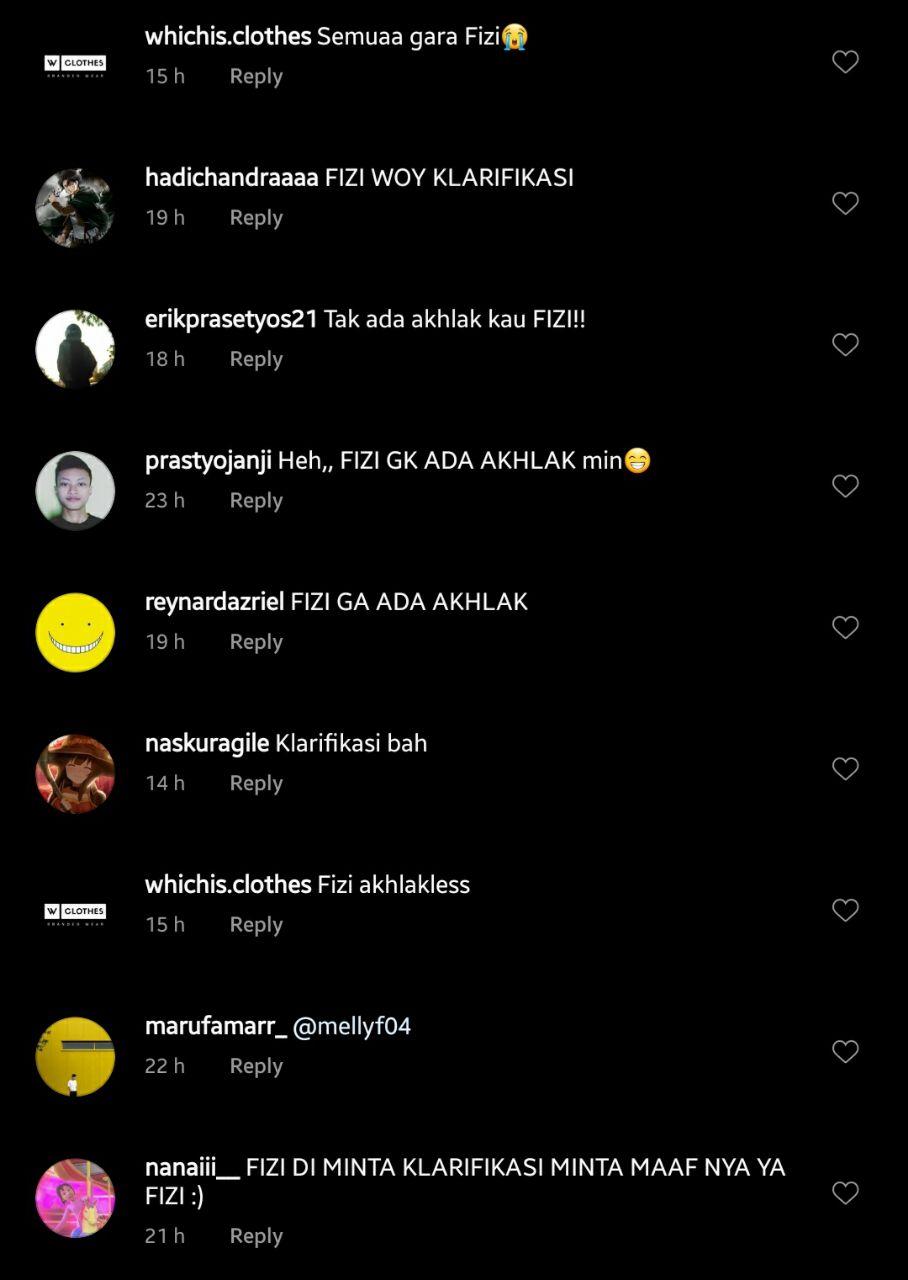Viewport: 908px width, 1280px height.
Task: Like the Semuaa gara Fizi comment
Action: [845, 62]
